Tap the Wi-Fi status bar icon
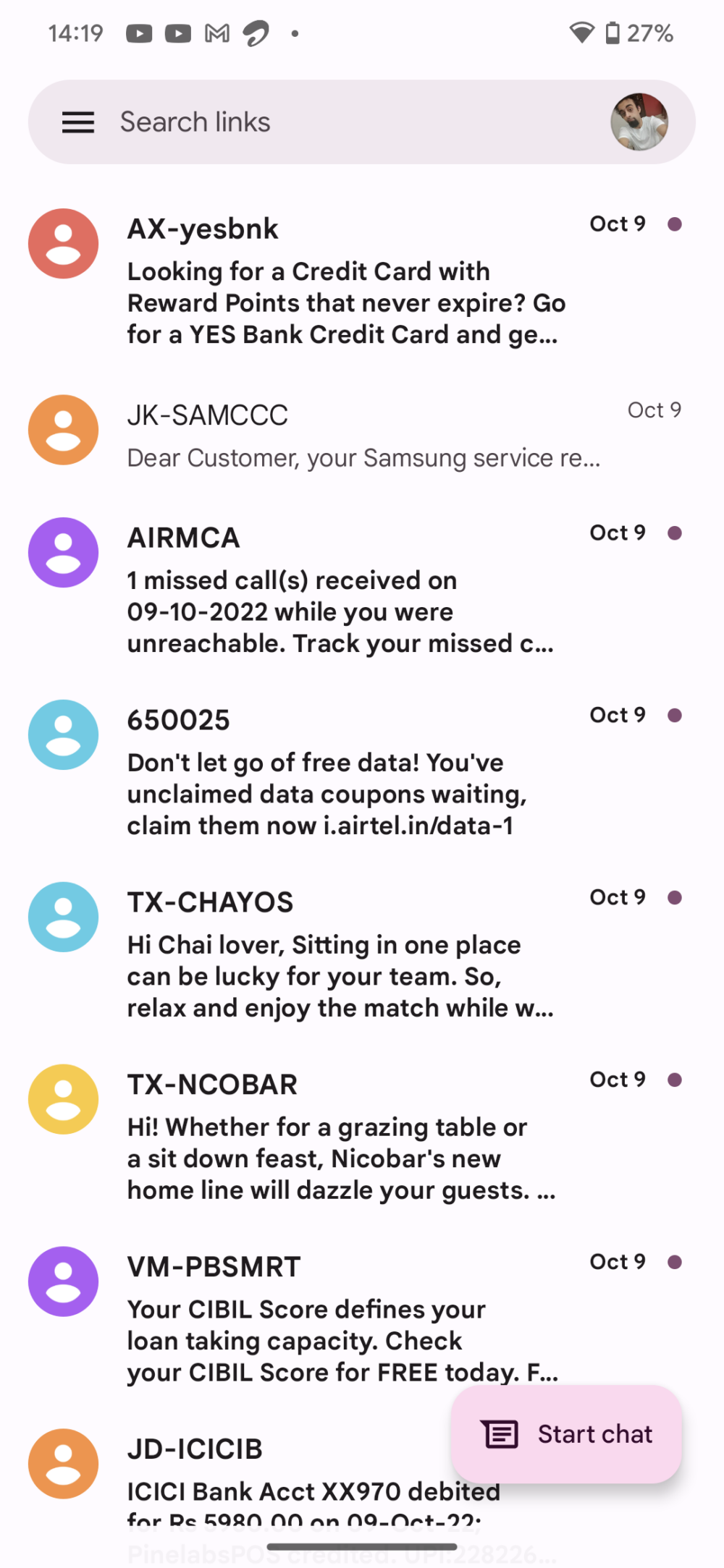Viewport: 724px width, 1568px height. pyautogui.click(x=584, y=31)
